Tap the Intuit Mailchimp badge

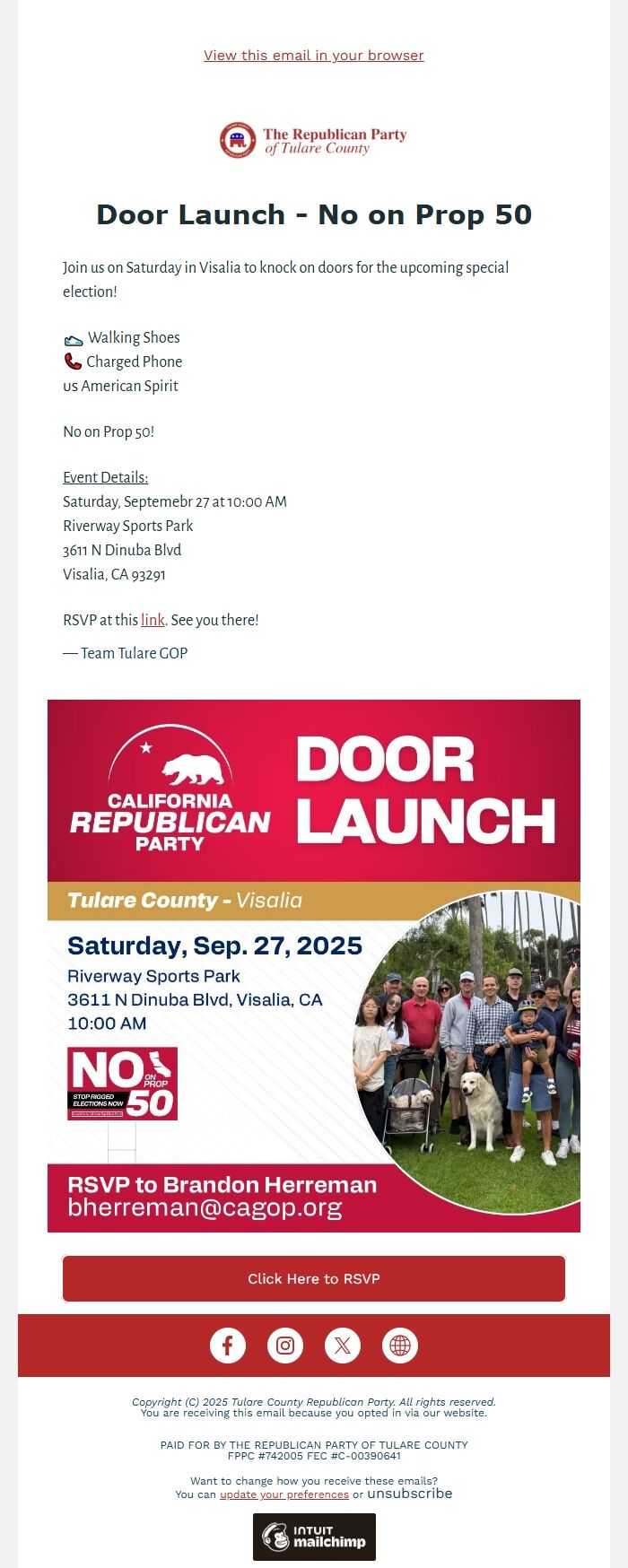[x=314, y=1537]
